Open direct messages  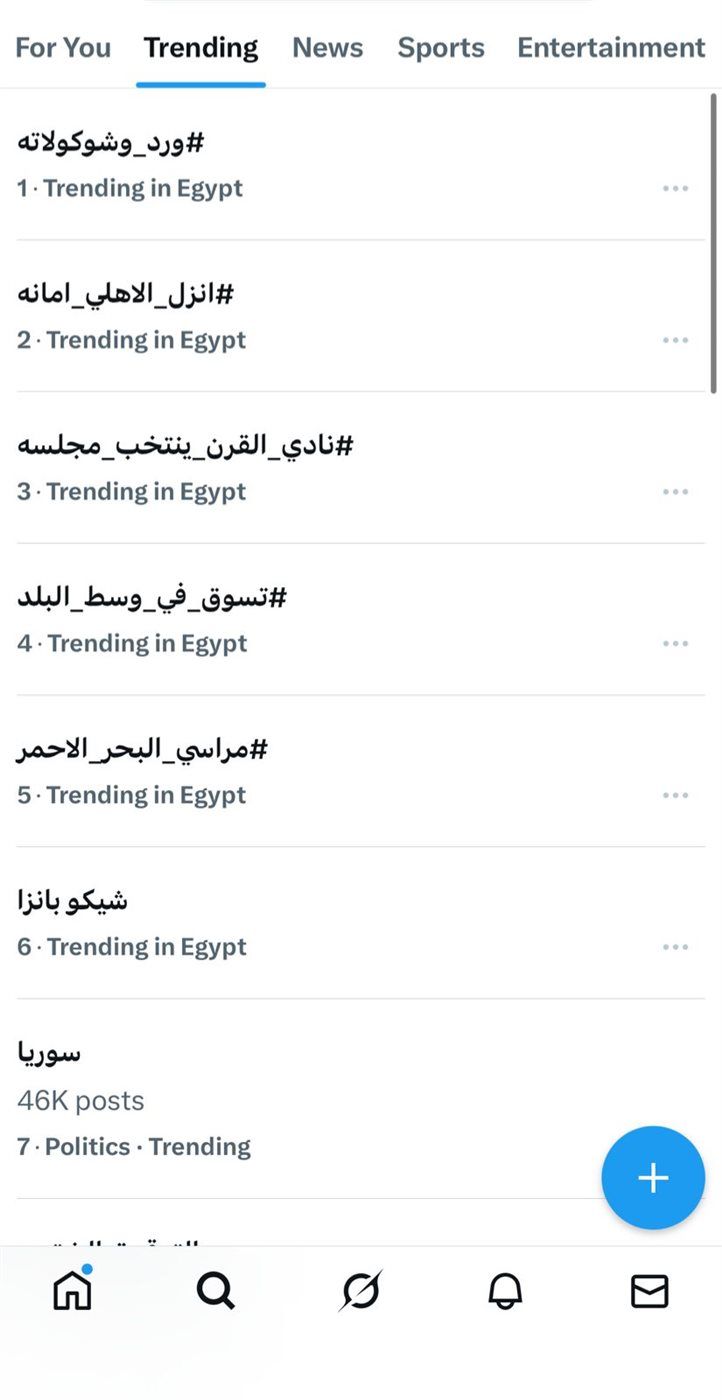649,1292
